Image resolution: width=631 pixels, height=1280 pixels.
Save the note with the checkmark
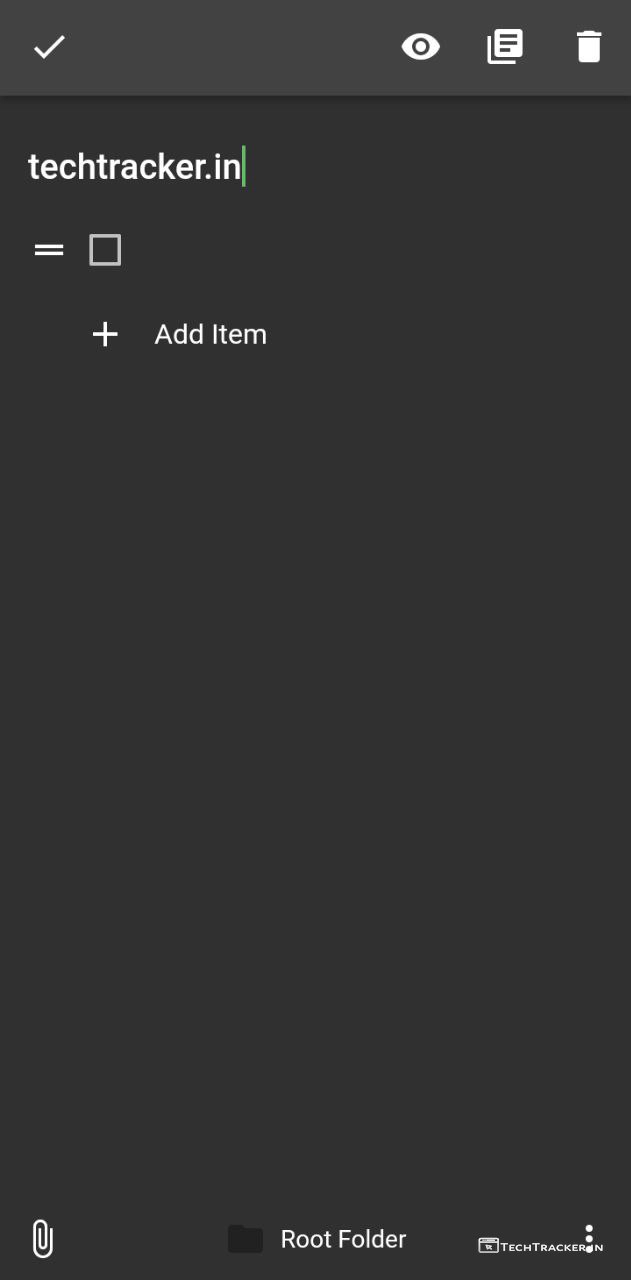tap(49, 47)
